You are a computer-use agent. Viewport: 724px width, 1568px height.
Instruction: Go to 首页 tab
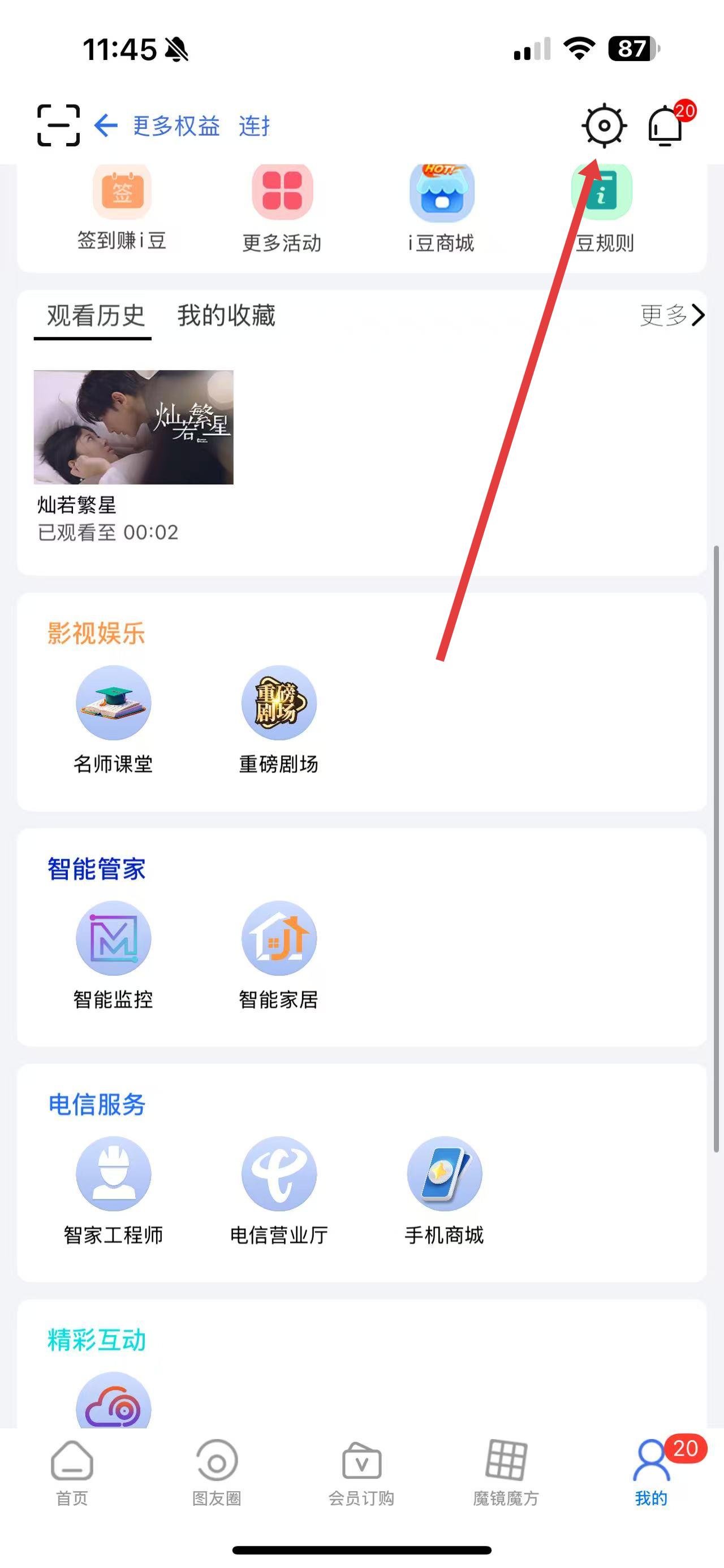coord(72,1473)
